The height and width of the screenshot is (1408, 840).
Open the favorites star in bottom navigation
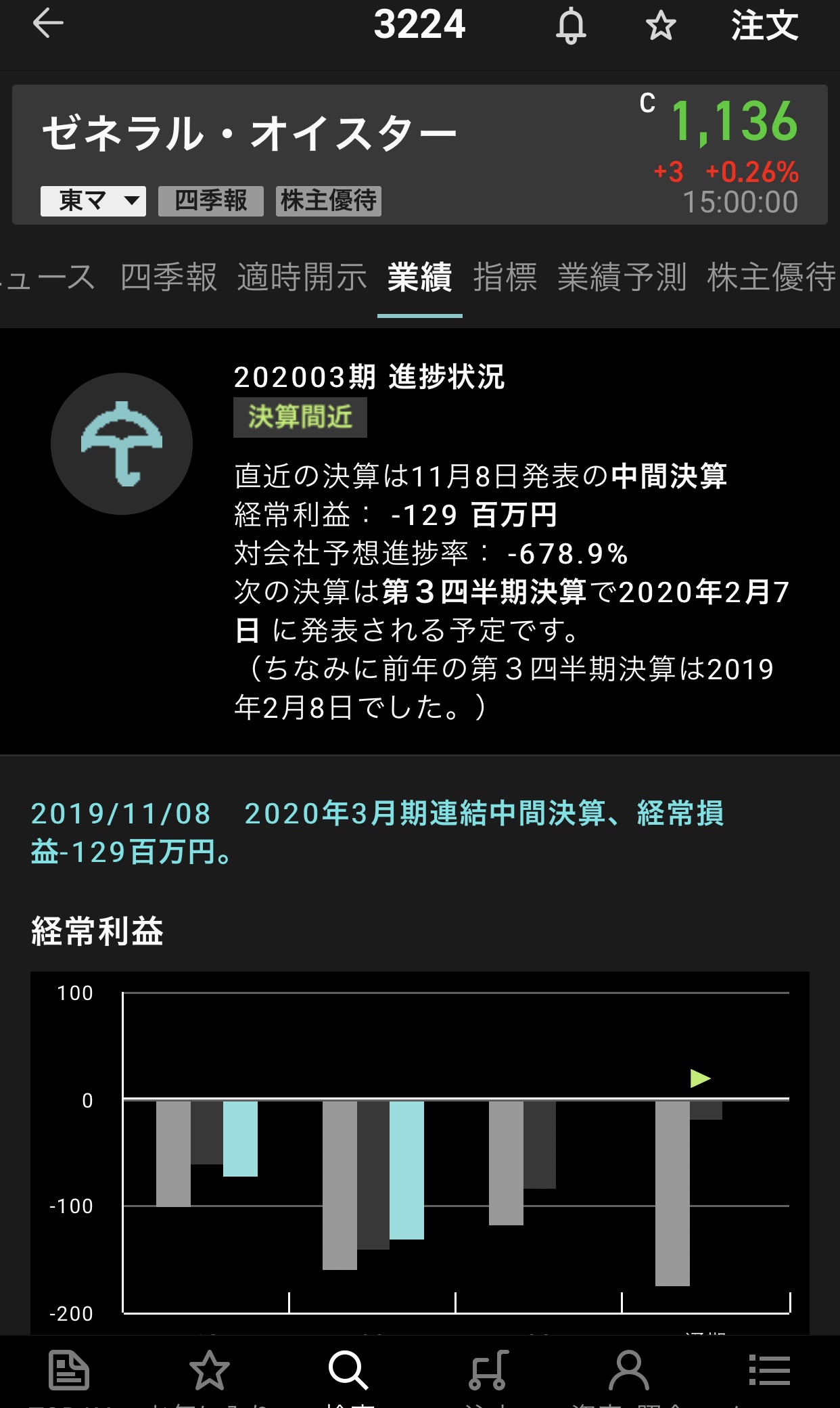tap(209, 1371)
